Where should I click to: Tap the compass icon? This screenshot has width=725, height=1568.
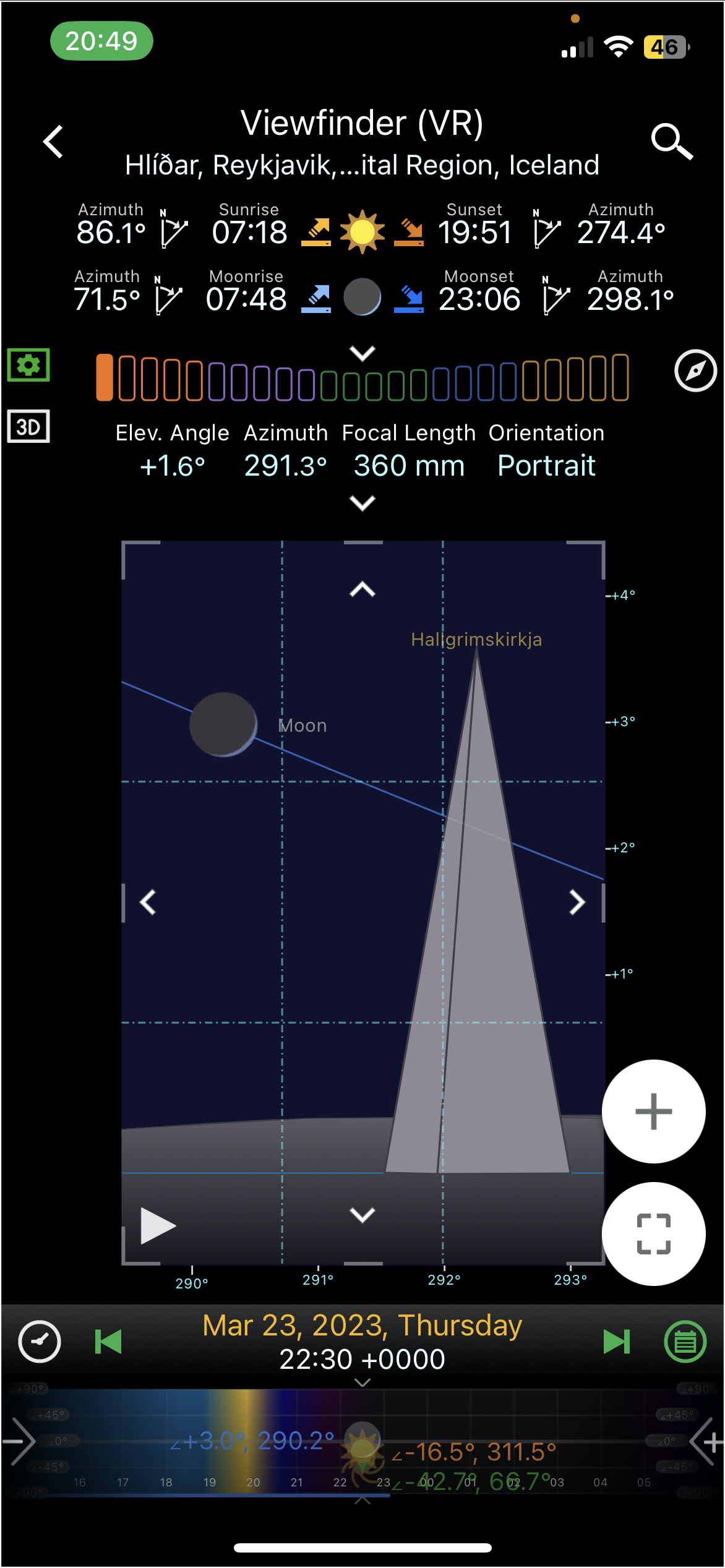[x=695, y=371]
